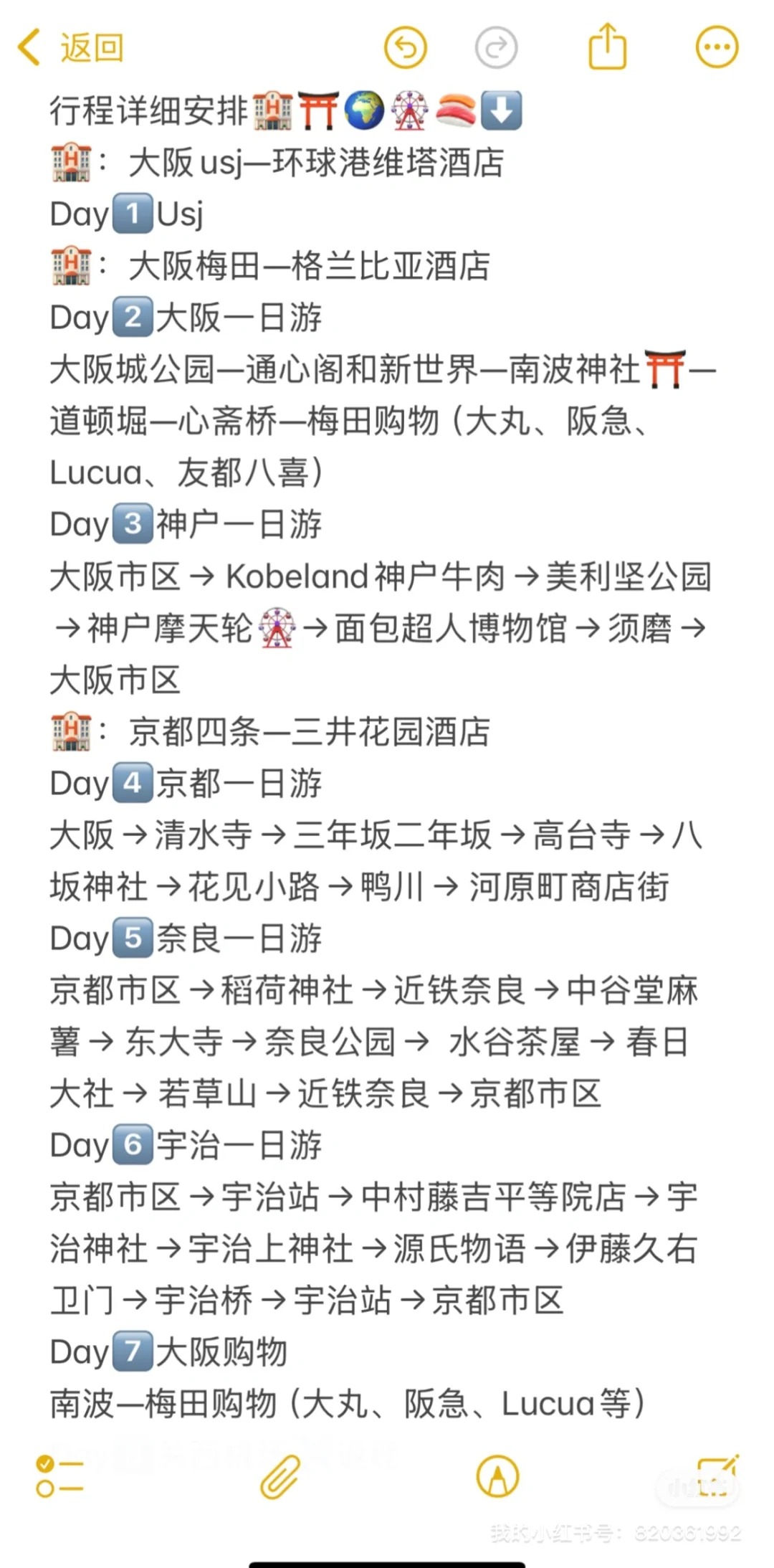Tap the redo arrow icon
The height and width of the screenshot is (1568, 774).
(x=496, y=48)
